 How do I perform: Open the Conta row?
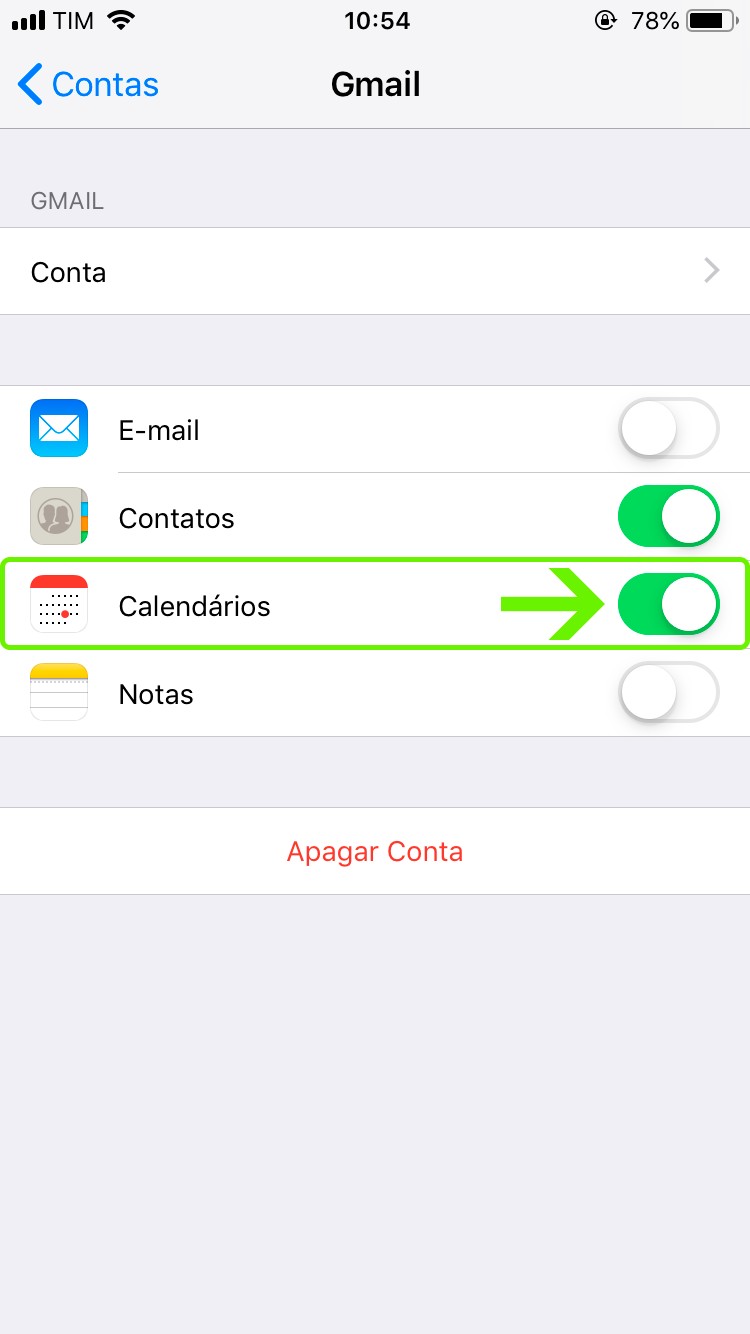point(375,272)
